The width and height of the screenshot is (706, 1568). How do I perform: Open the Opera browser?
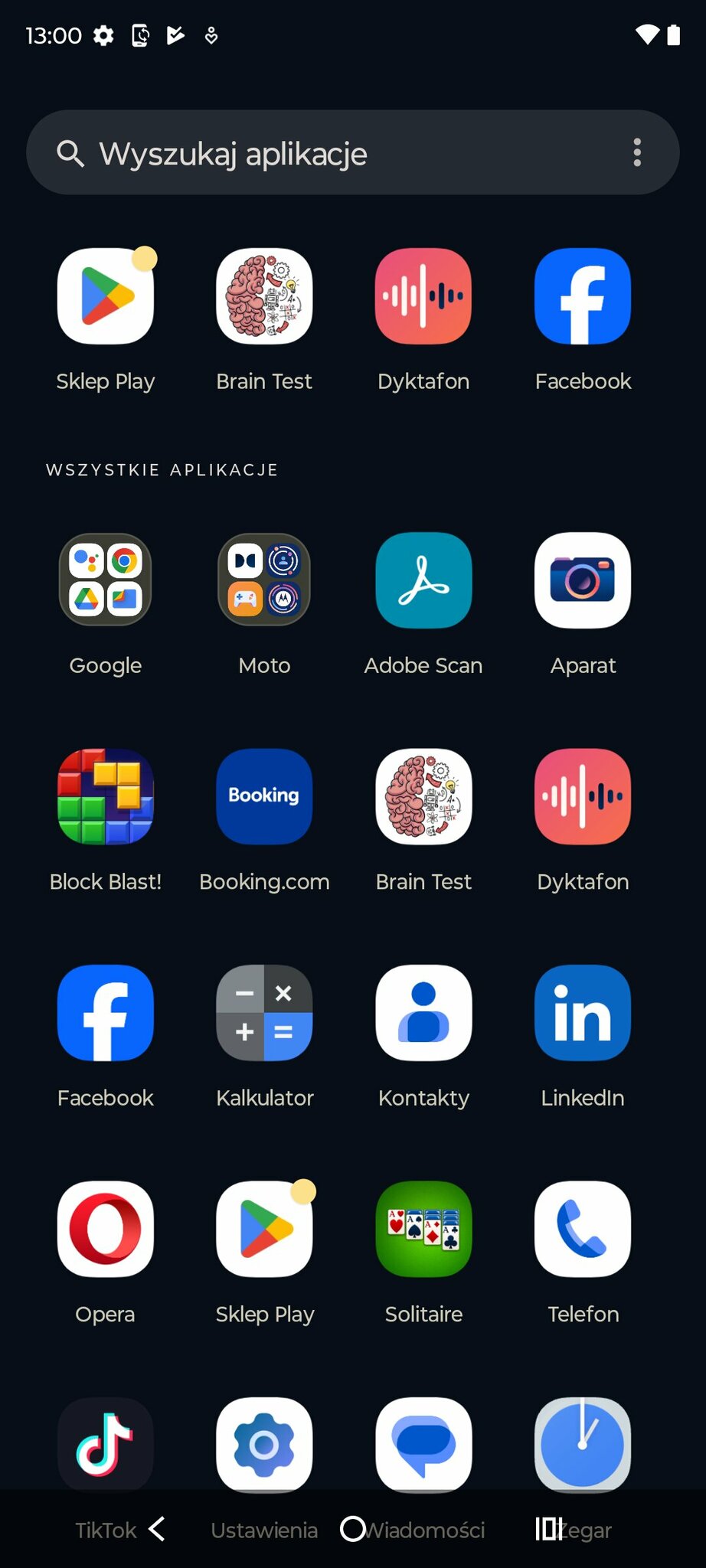tap(106, 1229)
